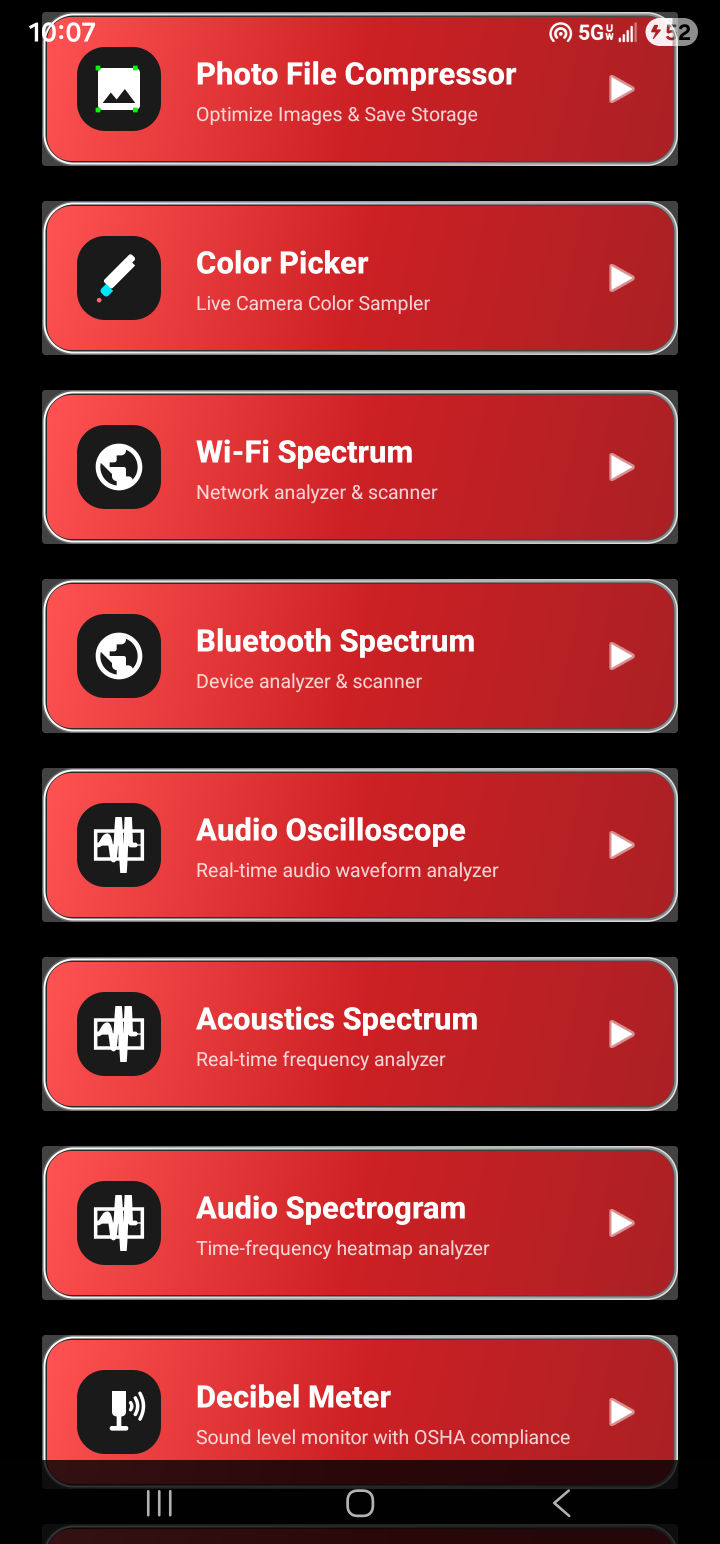Tap the Decibel Meter play arrow
Image resolution: width=720 pixels, height=1544 pixels.
(x=621, y=1412)
